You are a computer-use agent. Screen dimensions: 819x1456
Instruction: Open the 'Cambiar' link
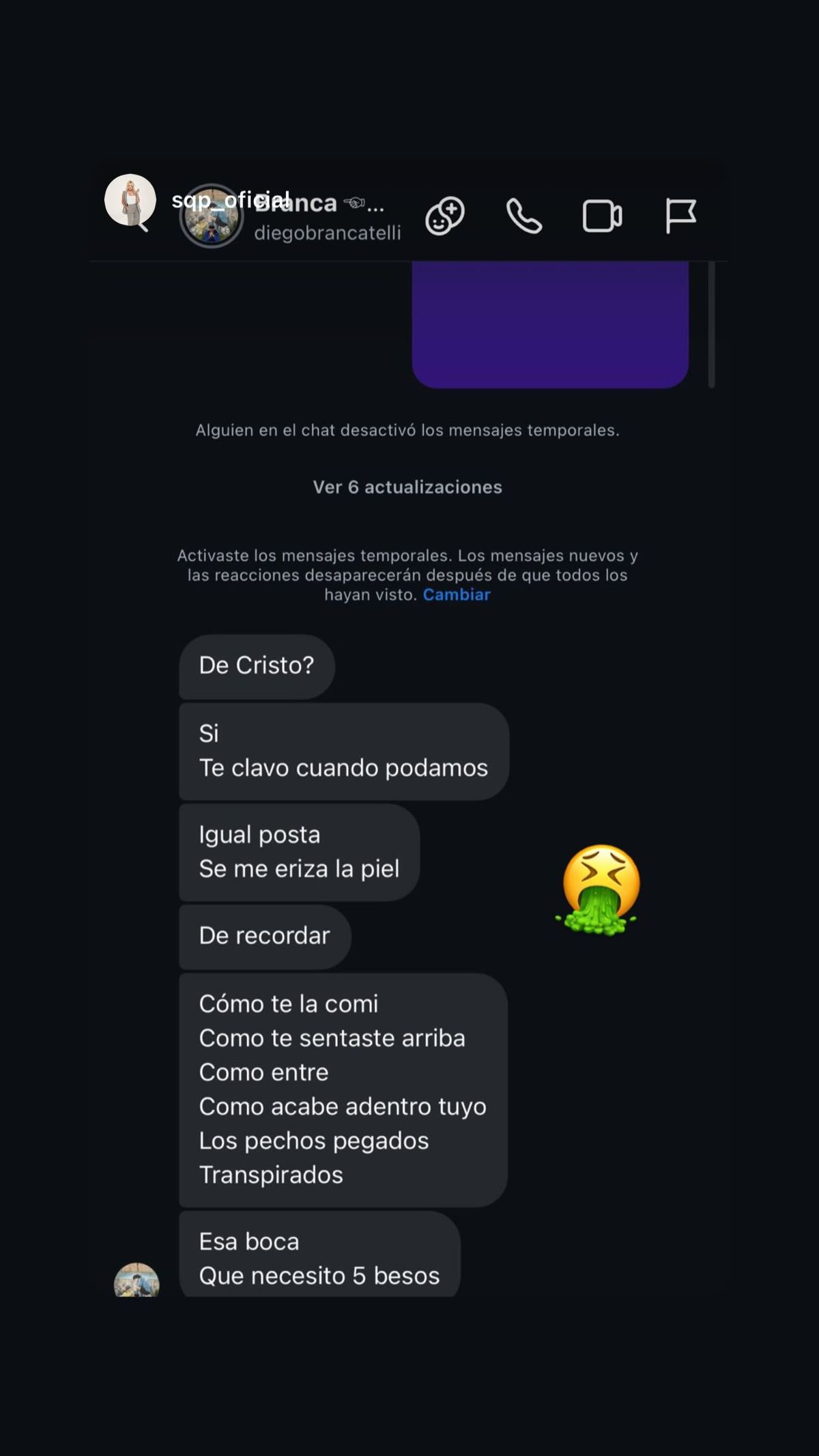(x=456, y=595)
